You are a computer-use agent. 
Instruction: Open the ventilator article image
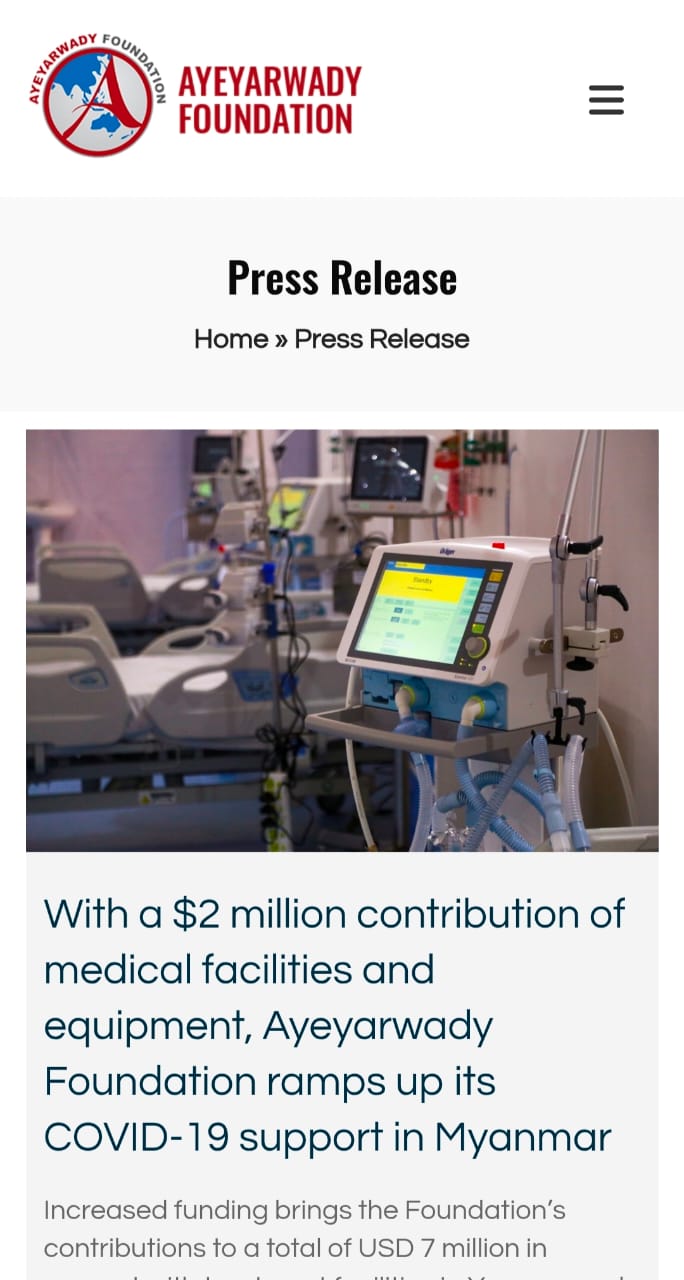pos(342,640)
